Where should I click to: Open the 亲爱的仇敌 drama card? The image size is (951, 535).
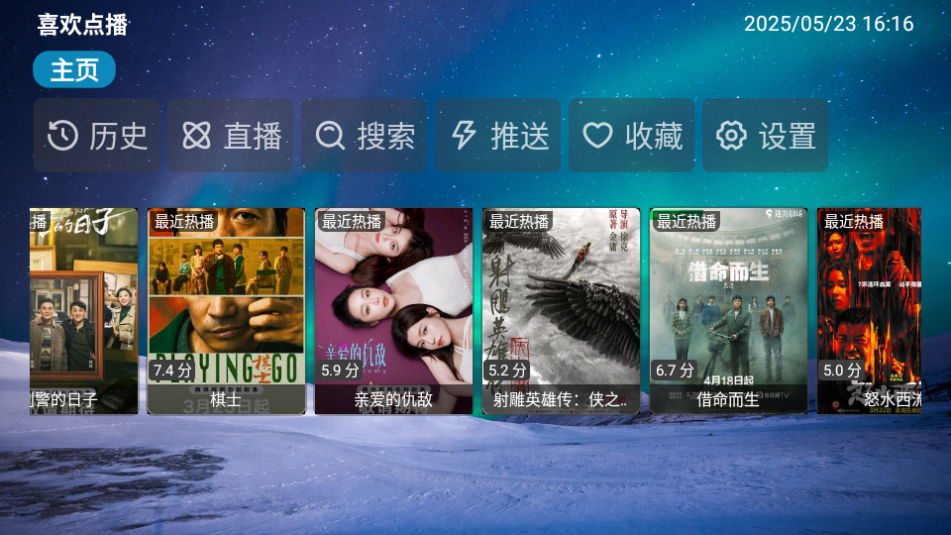393,310
